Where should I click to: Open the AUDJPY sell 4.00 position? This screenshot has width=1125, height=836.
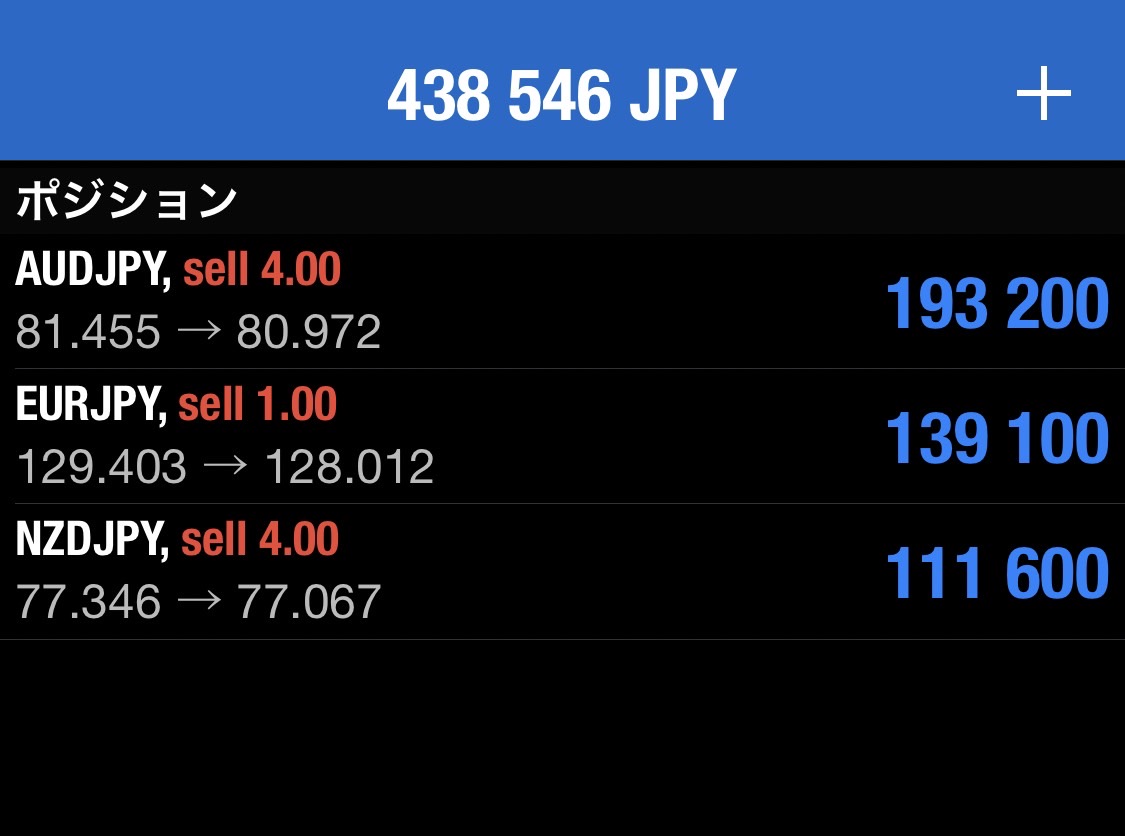pos(562,301)
